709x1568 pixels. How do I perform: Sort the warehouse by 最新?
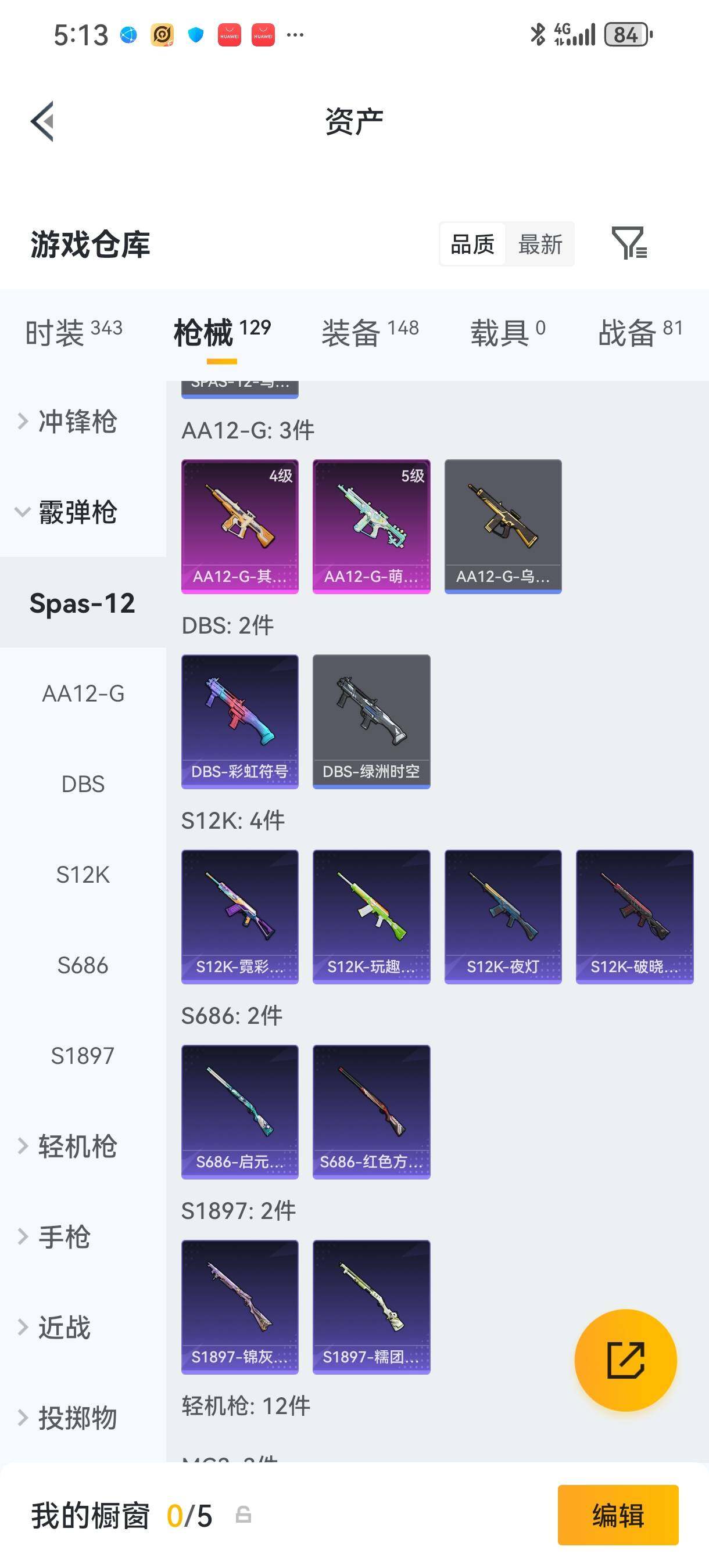(540, 244)
